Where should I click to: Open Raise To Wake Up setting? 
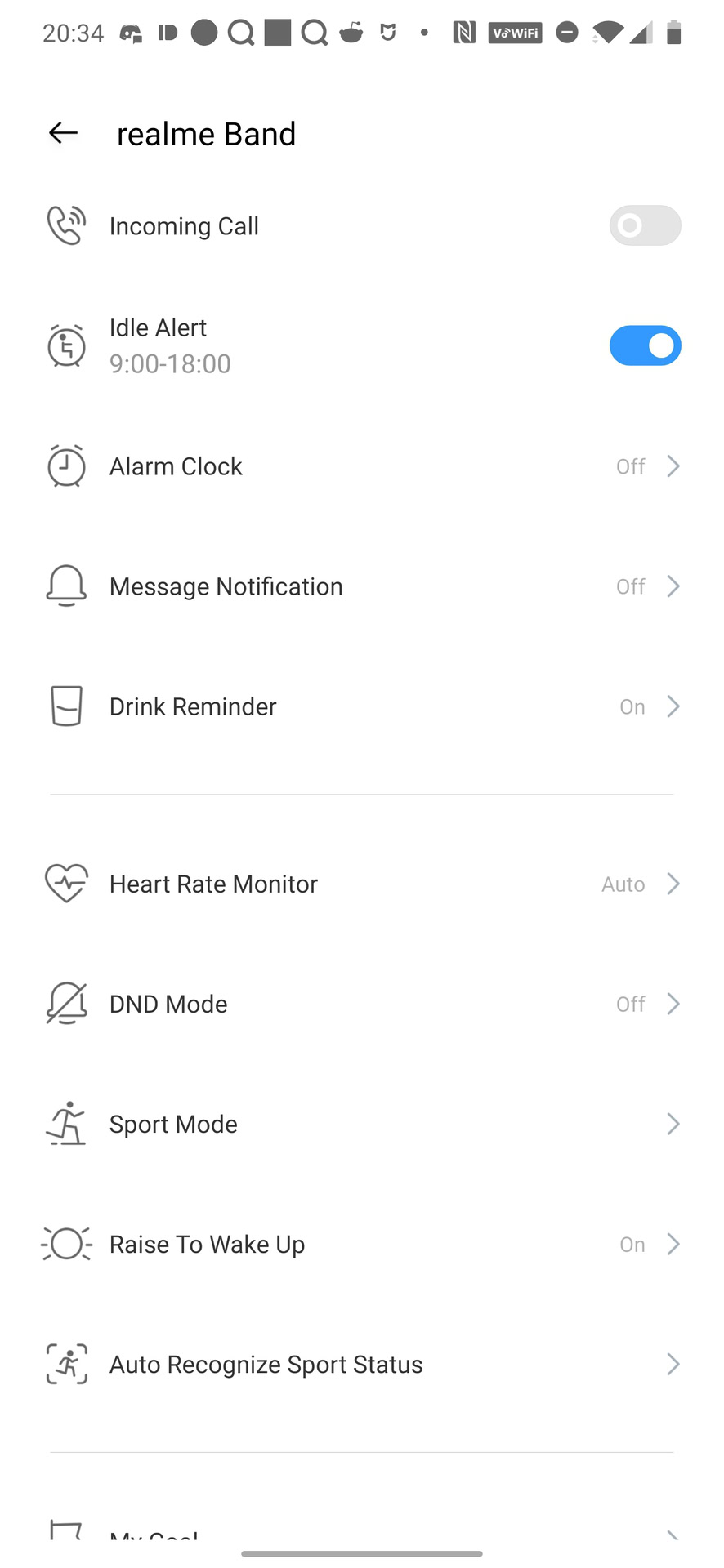pyautogui.click(x=362, y=1244)
